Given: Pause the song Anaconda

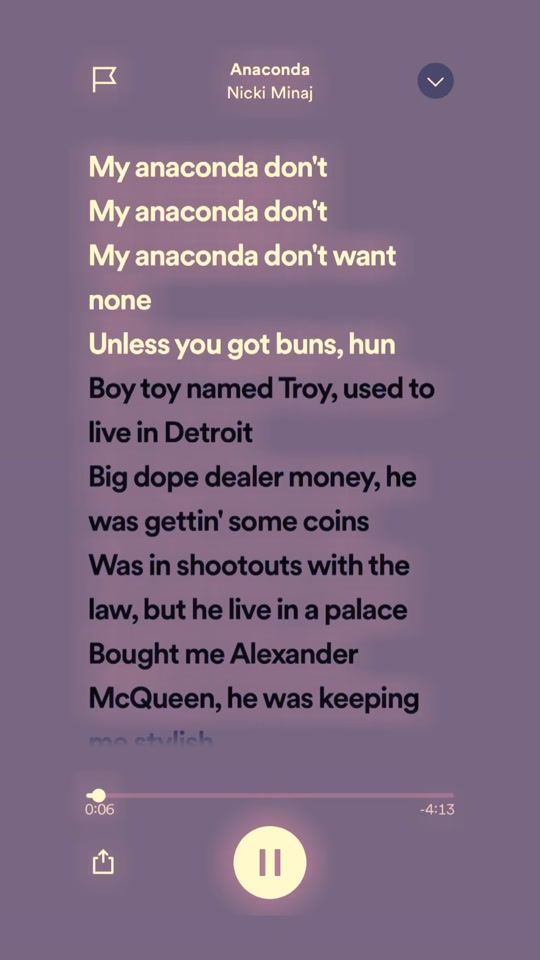Looking at the screenshot, I should tap(270, 863).
